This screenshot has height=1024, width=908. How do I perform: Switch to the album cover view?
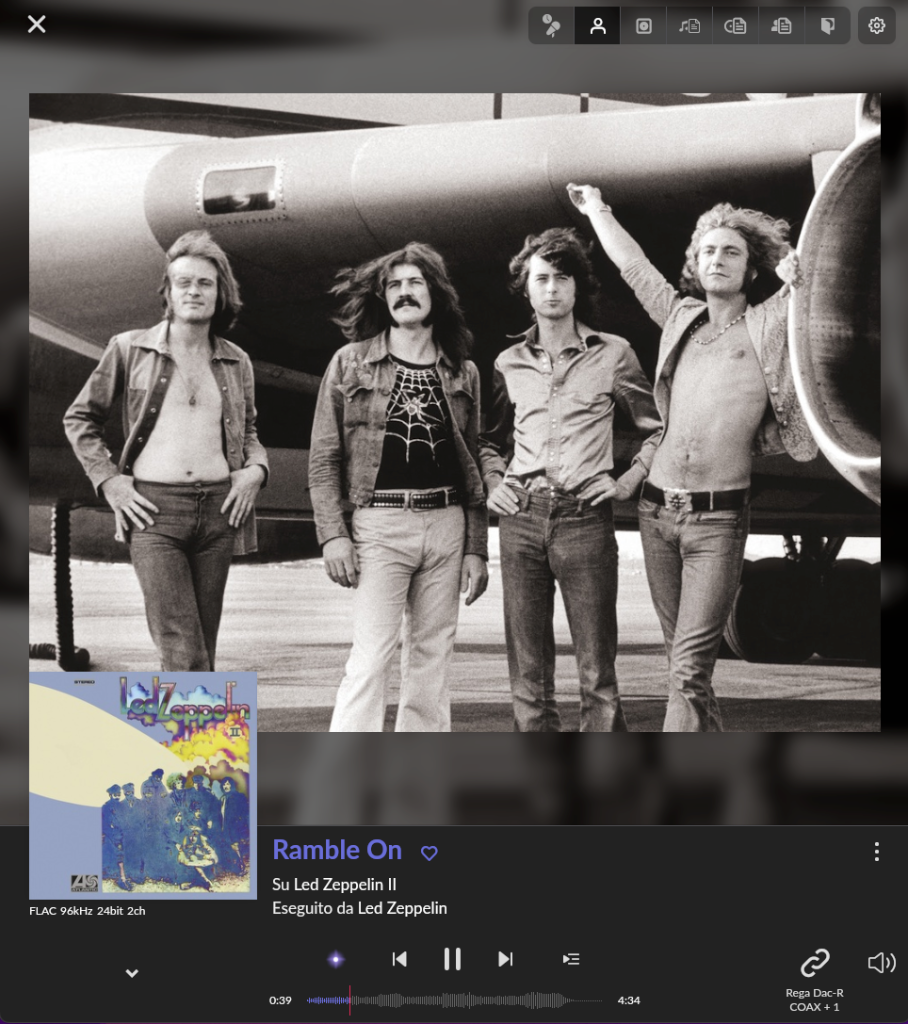pyautogui.click(x=644, y=26)
